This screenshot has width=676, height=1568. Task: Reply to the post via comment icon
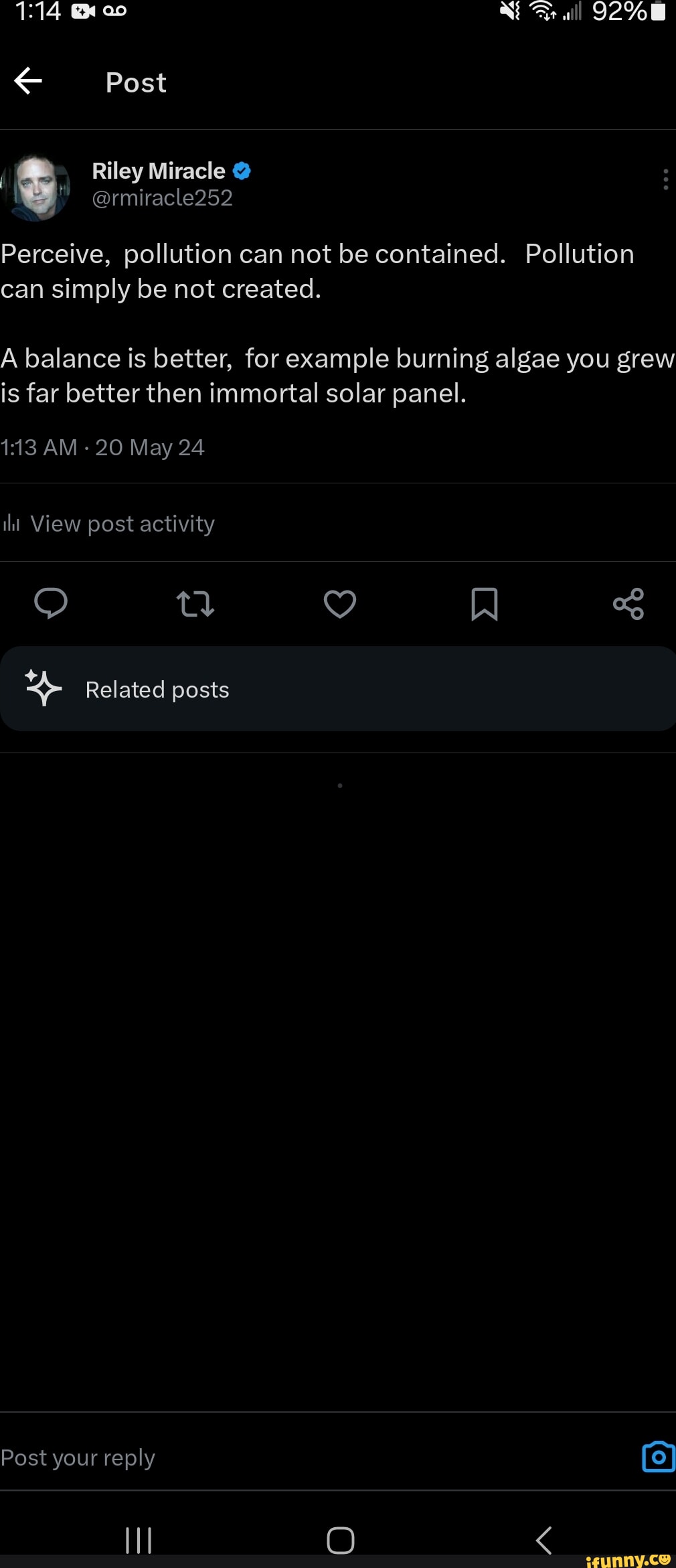(51, 603)
